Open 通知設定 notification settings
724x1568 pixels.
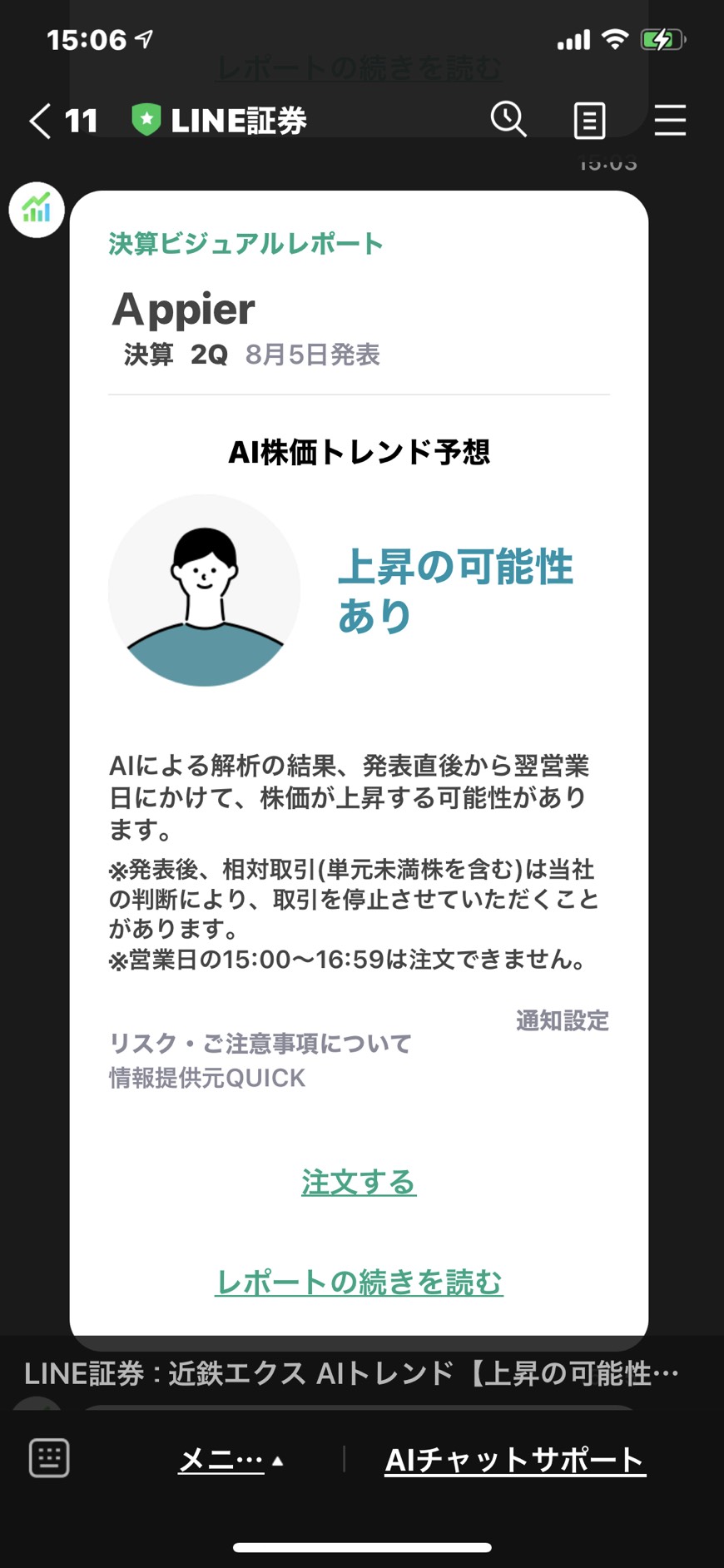(563, 1020)
